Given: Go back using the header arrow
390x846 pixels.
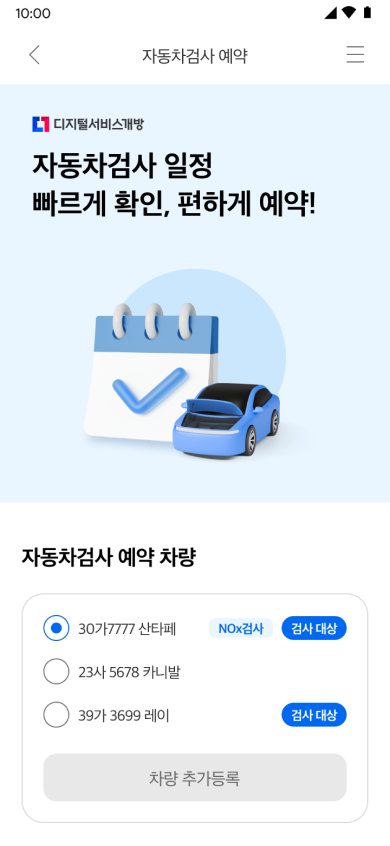Looking at the screenshot, I should click(35, 55).
